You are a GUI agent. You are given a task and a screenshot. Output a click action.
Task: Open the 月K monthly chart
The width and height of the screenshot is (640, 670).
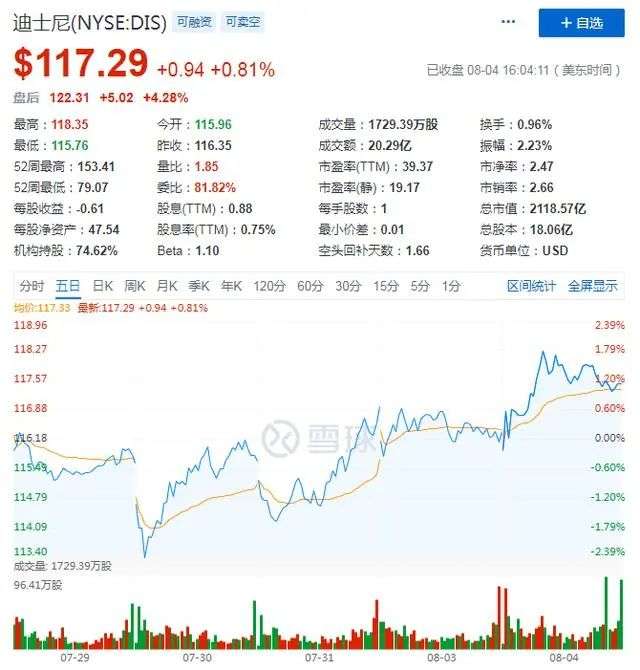[167, 286]
